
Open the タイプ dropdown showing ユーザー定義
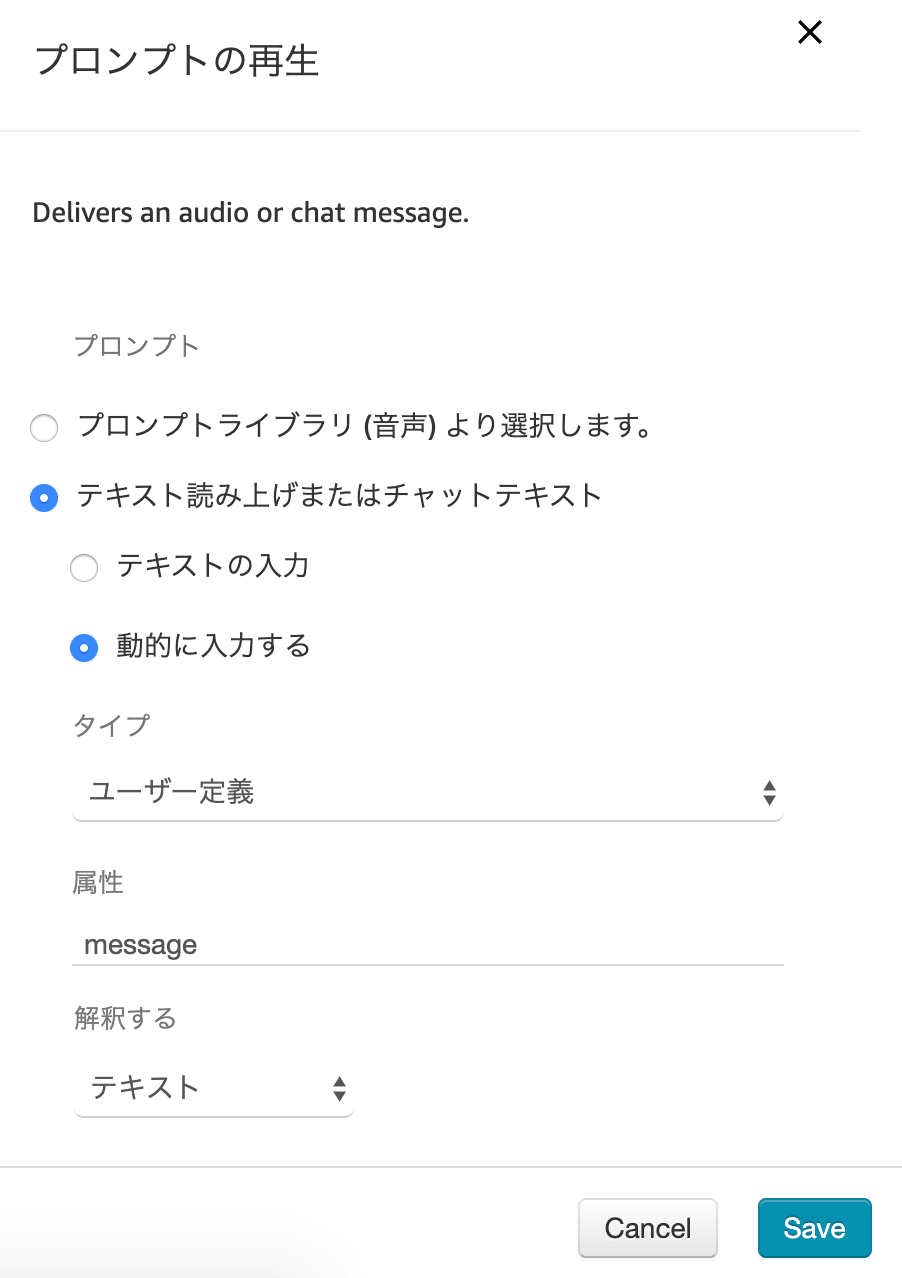pyautogui.click(x=427, y=794)
